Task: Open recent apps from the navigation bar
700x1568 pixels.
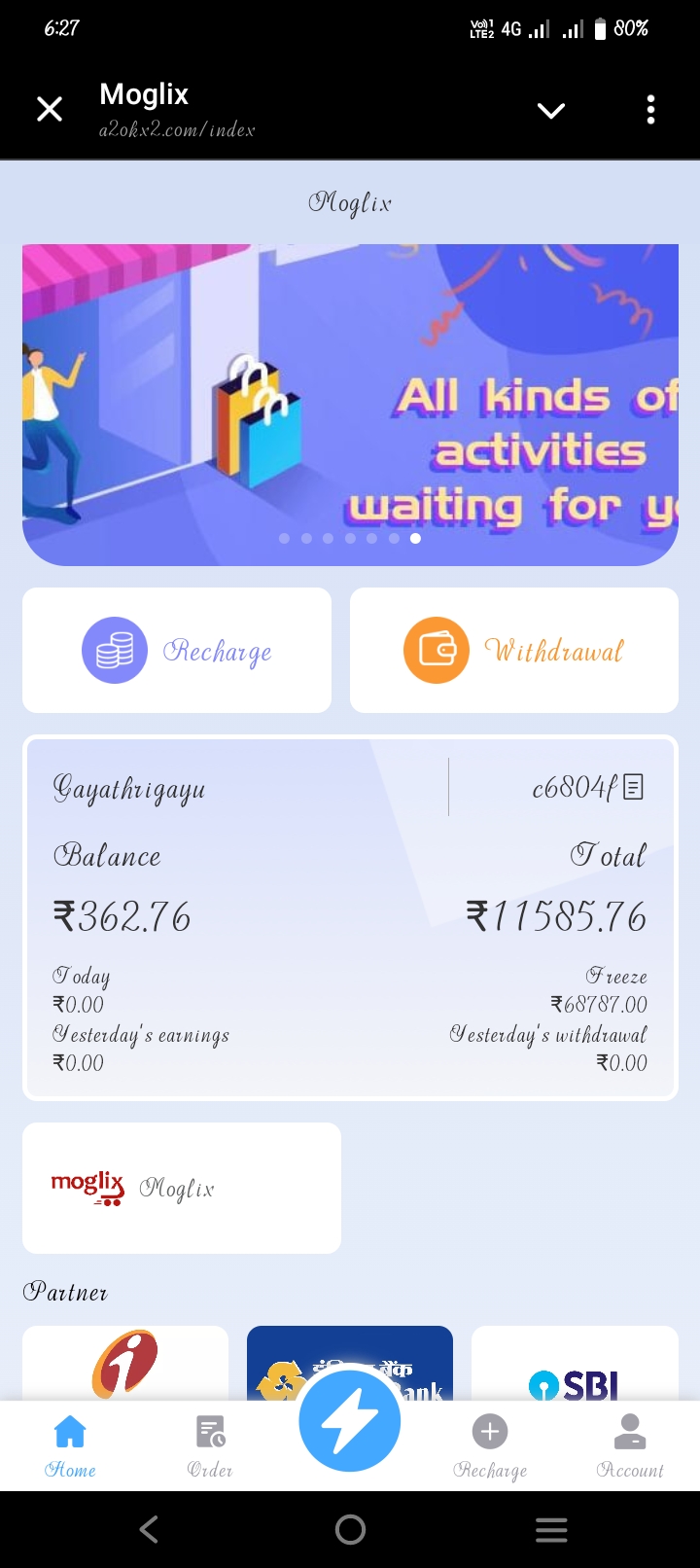Action: (551, 1530)
